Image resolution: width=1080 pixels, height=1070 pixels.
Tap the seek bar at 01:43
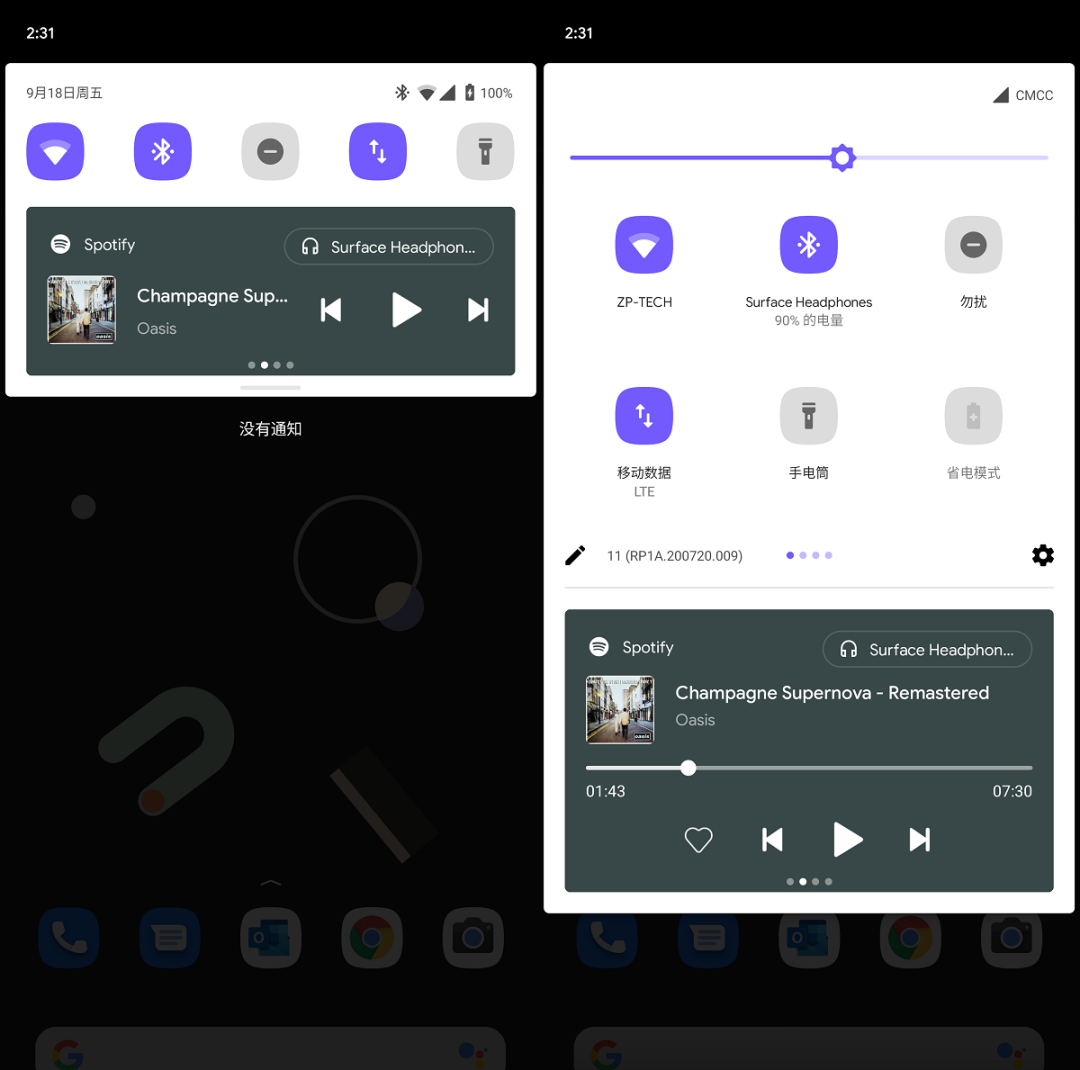[688, 768]
